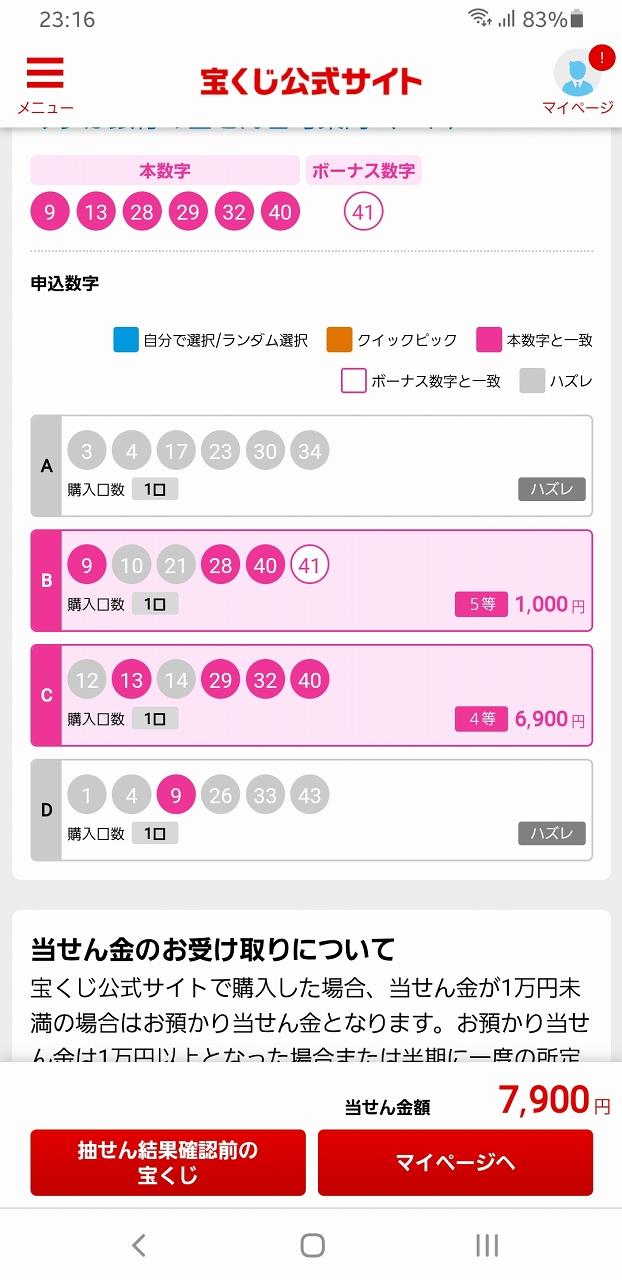Tap the system home button
This screenshot has height=1280, width=622.
(312, 1245)
